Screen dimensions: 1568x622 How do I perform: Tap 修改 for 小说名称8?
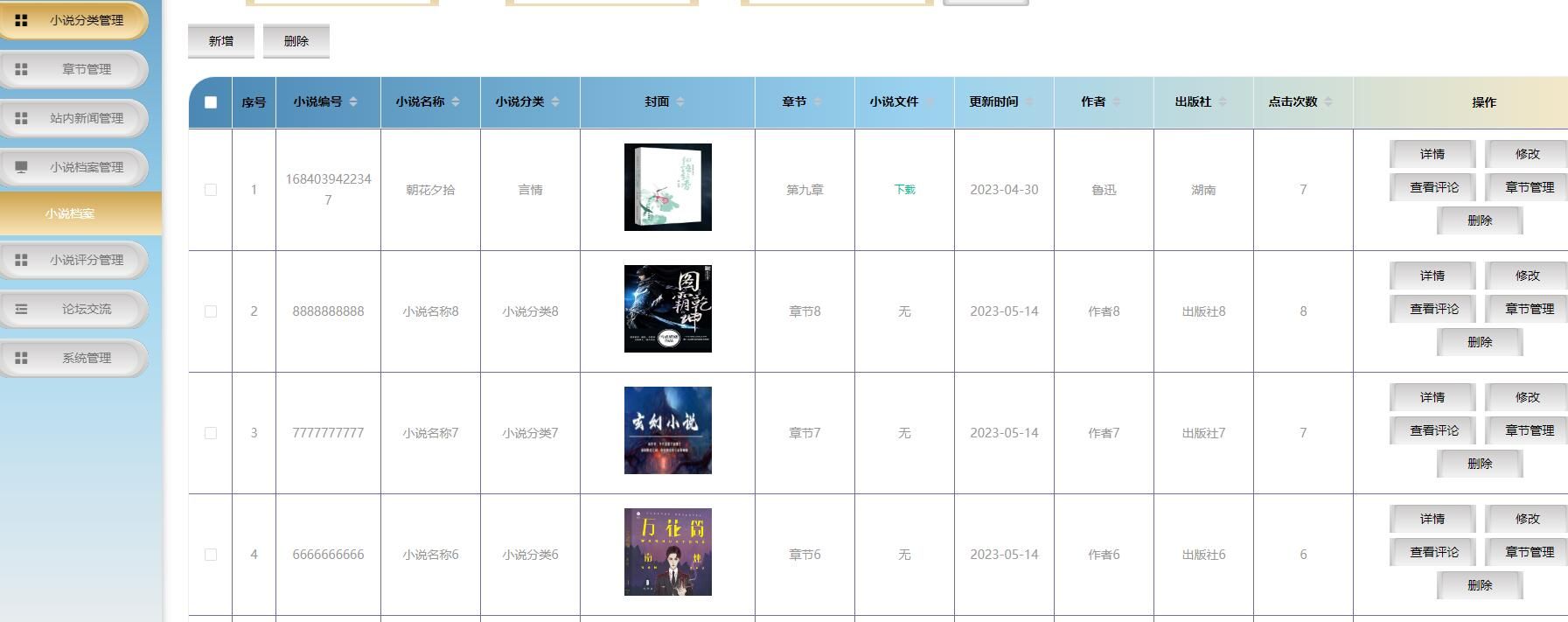click(x=1527, y=276)
